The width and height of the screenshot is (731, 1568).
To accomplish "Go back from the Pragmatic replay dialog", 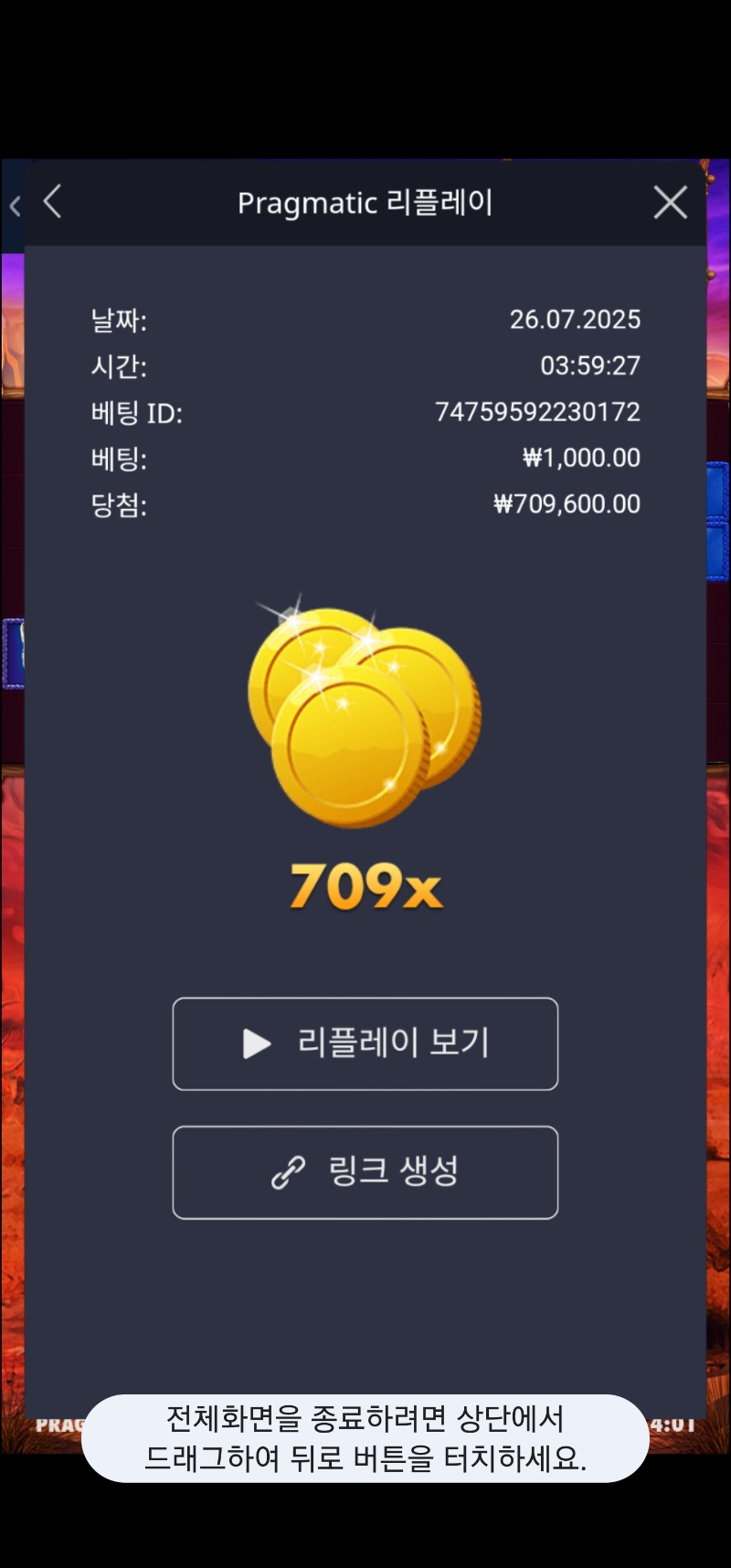I will pos(53,202).
